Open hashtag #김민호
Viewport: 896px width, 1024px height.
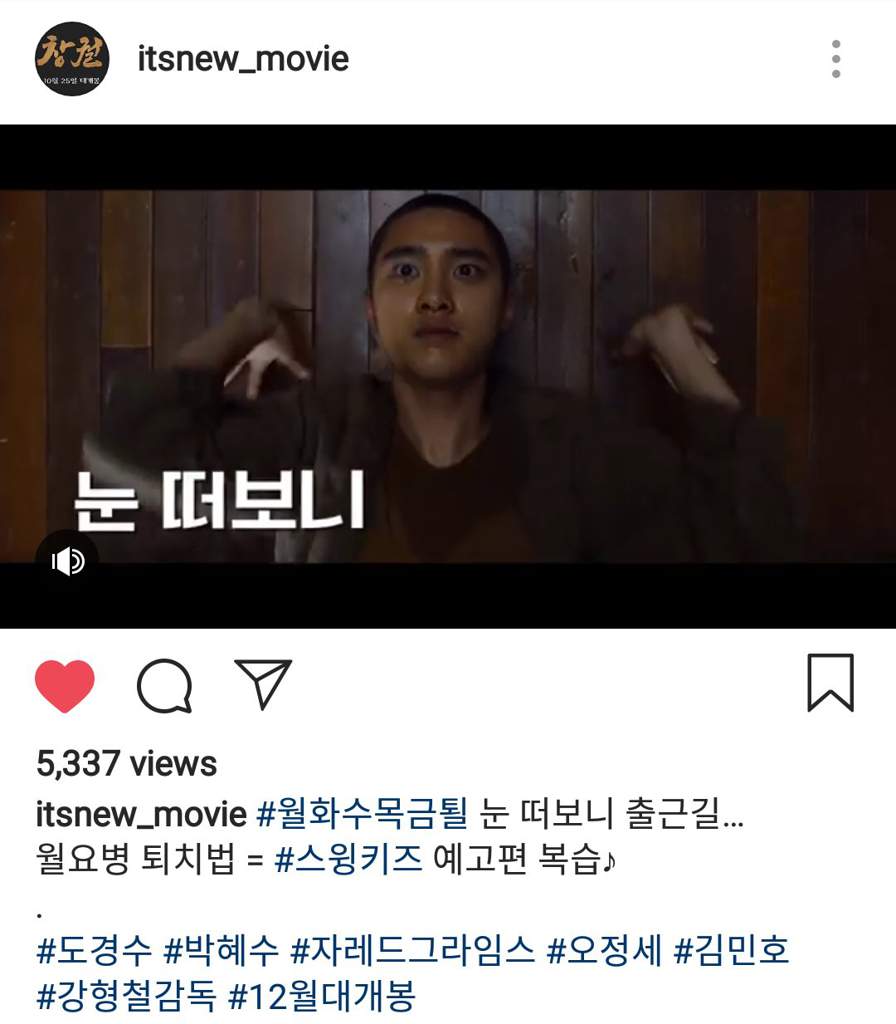[731, 950]
